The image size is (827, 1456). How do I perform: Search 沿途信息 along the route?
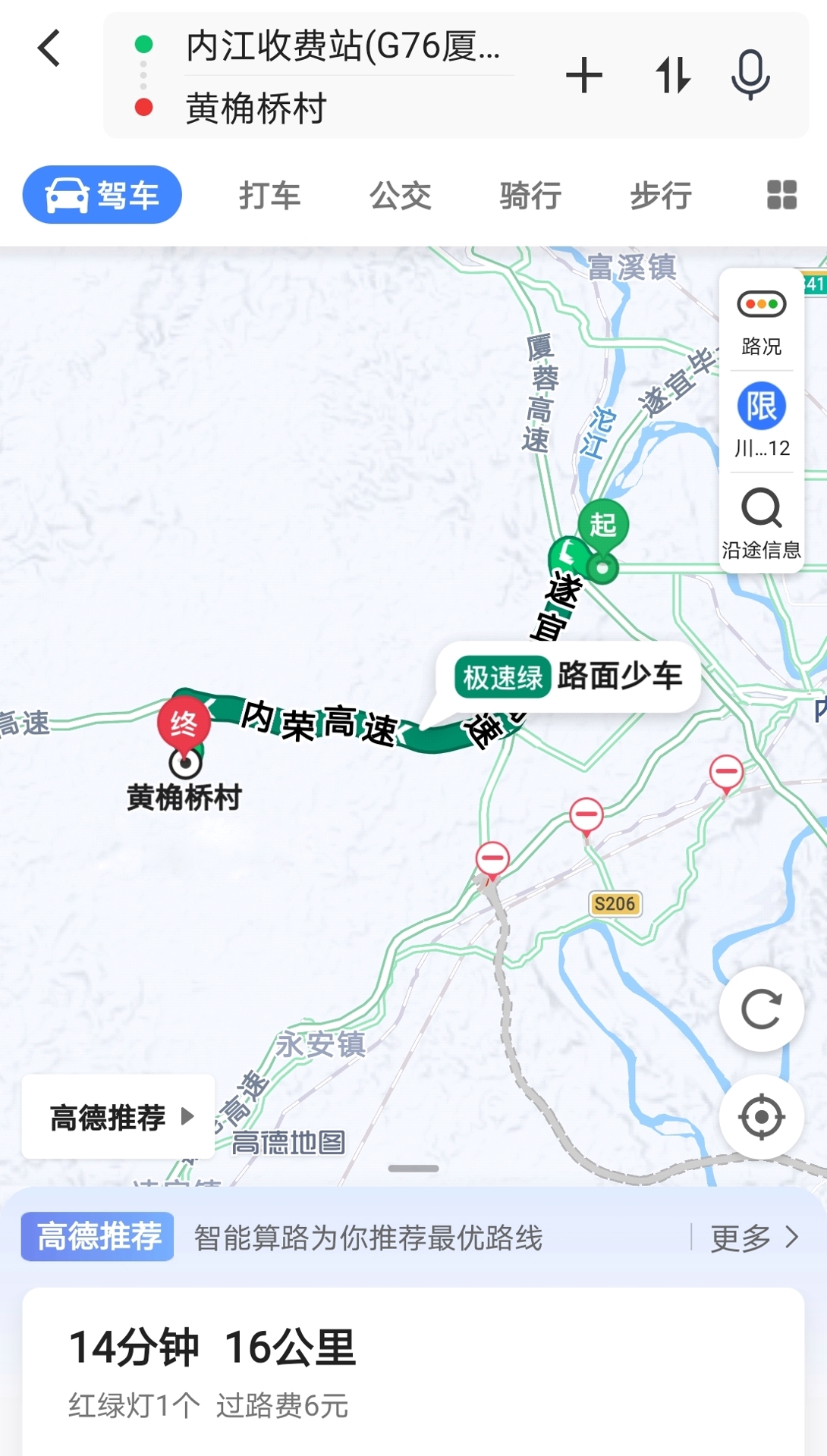point(761,523)
